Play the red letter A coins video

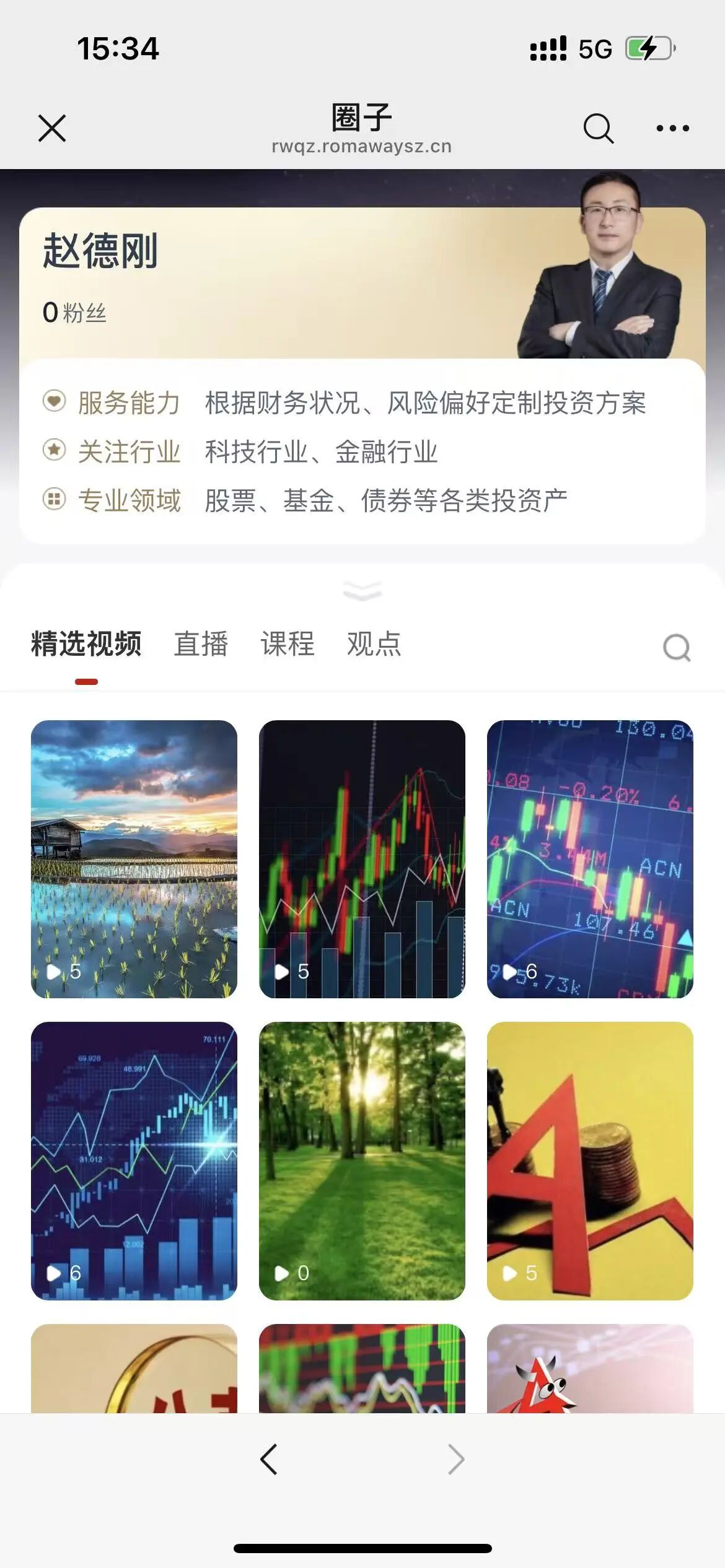[590, 1161]
